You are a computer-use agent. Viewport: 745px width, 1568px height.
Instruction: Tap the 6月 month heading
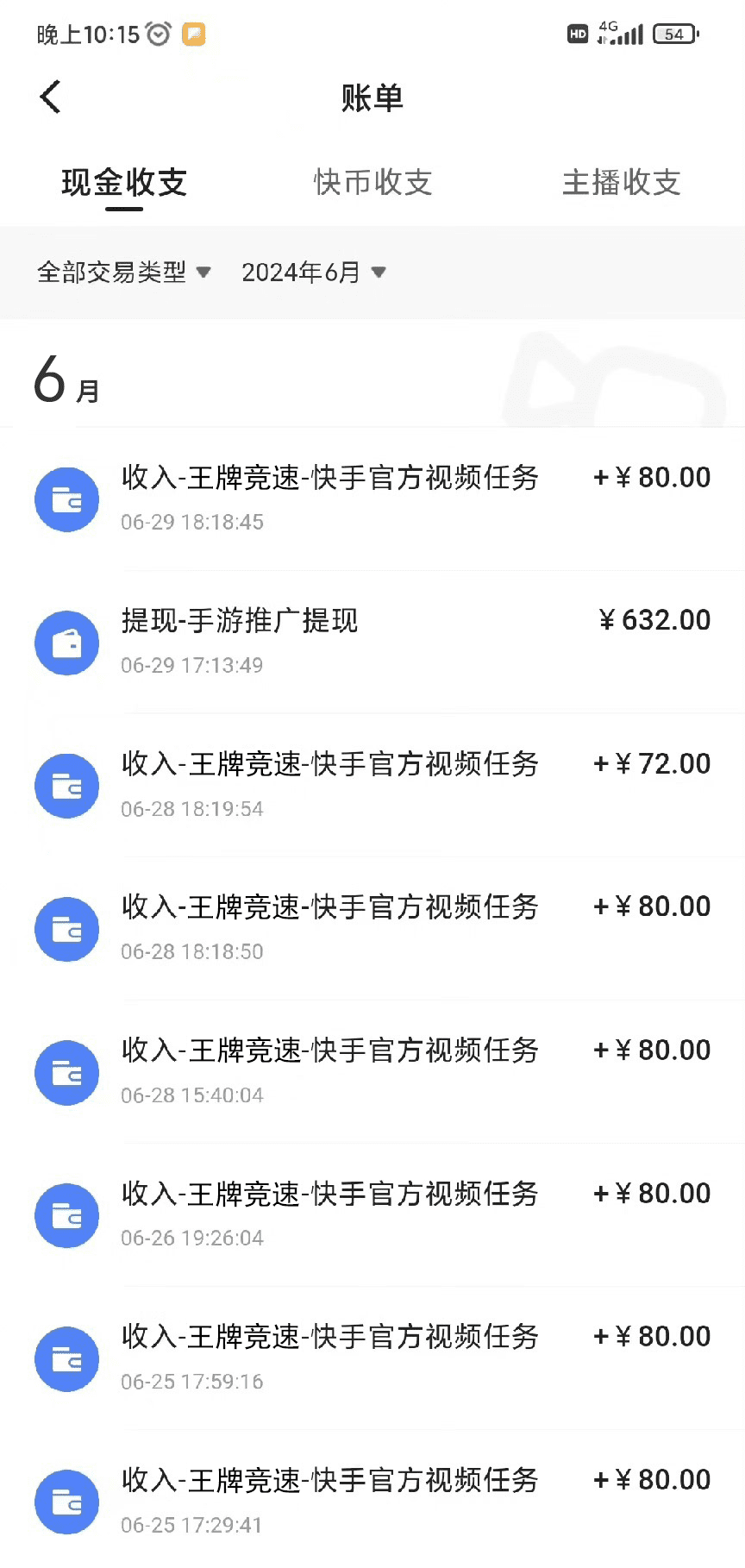pyautogui.click(x=65, y=379)
